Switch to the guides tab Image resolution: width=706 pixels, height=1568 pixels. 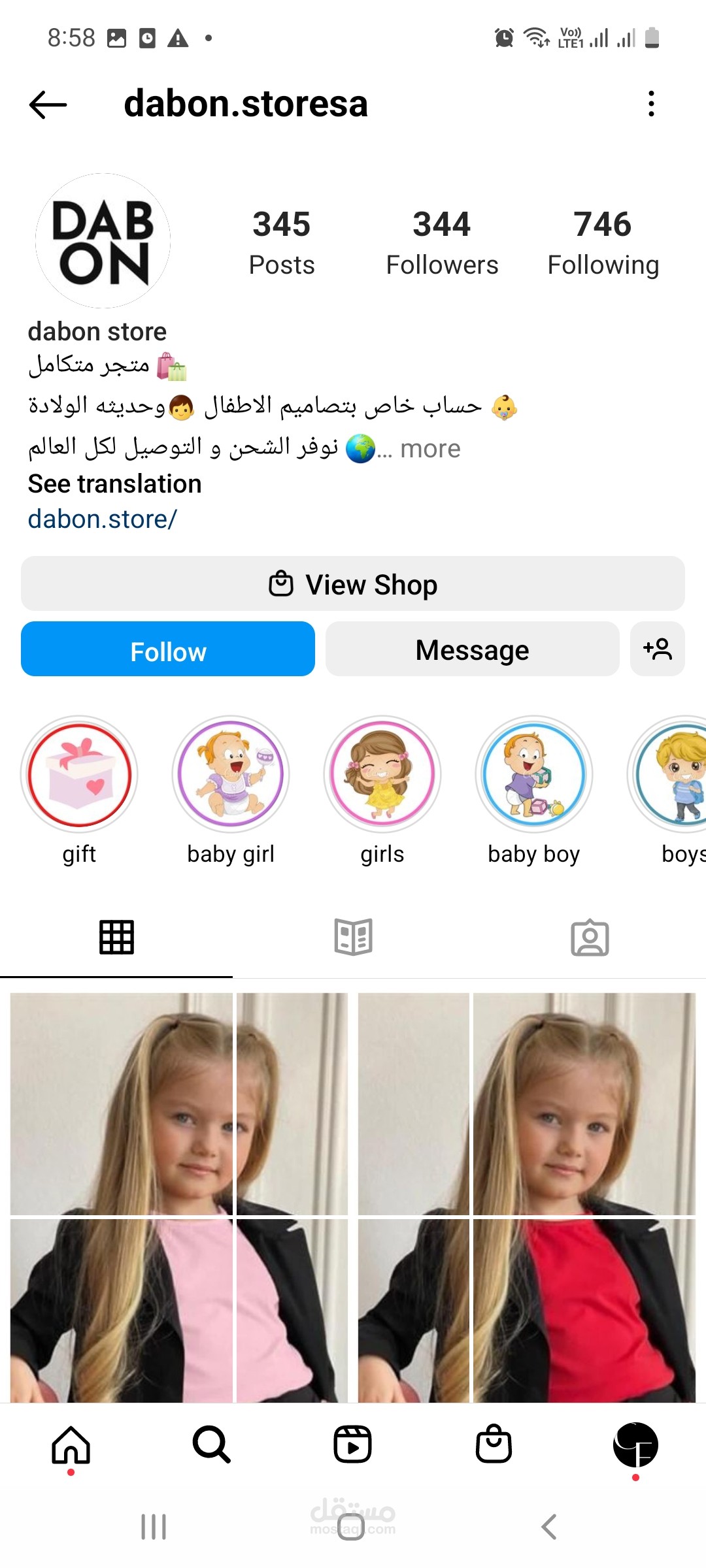click(353, 938)
